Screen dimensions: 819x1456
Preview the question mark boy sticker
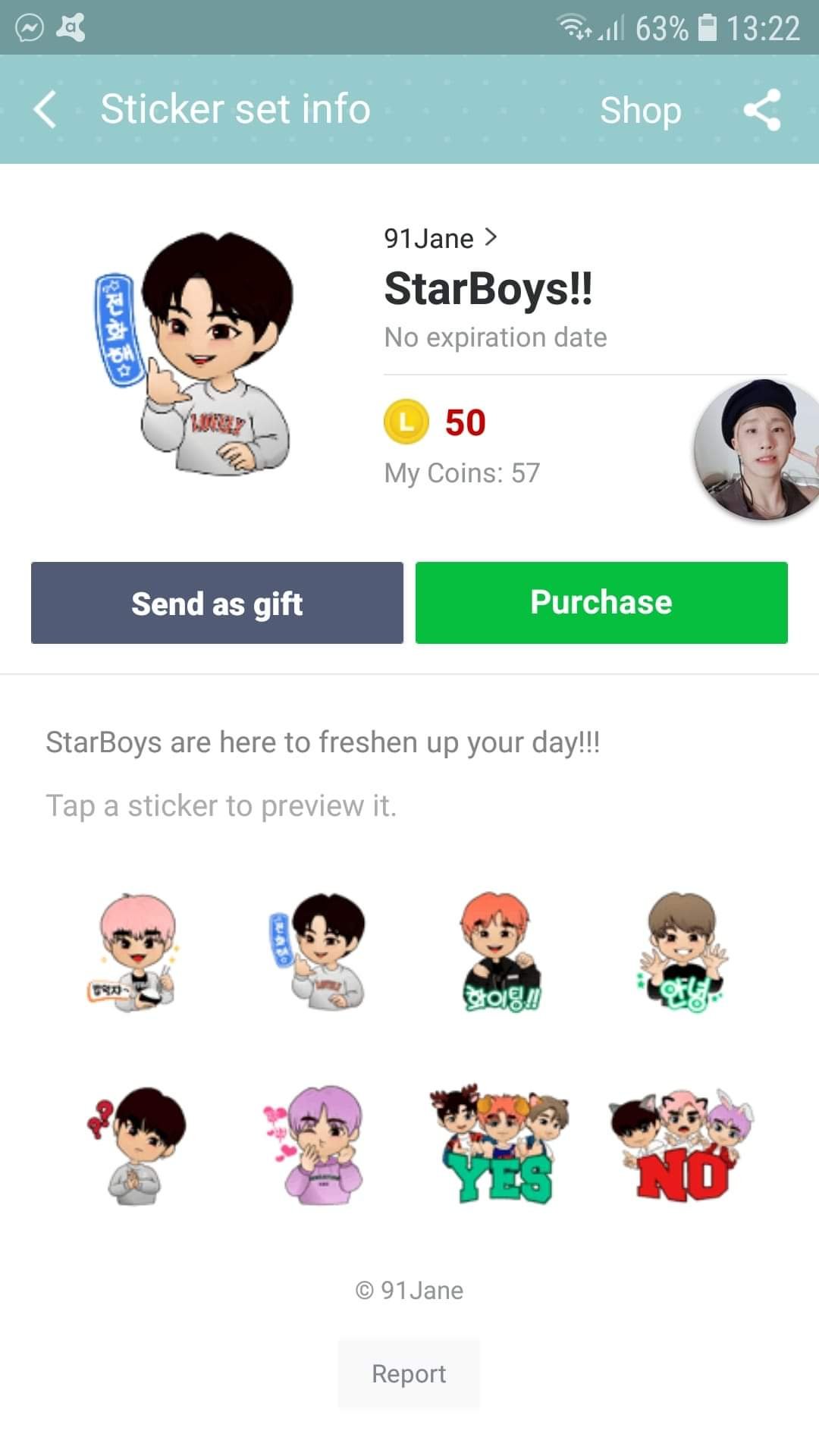[x=136, y=1145]
